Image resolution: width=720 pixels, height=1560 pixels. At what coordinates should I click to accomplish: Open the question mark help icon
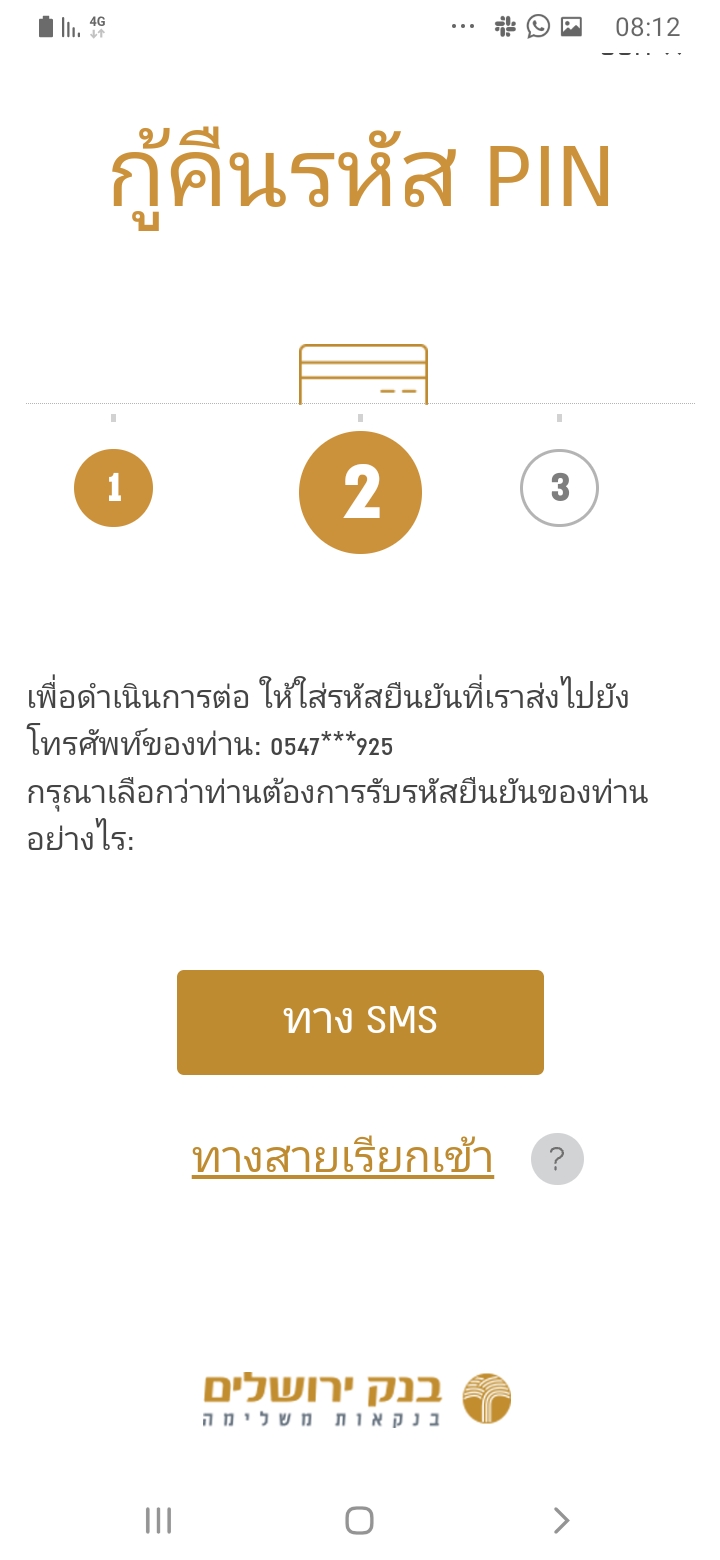click(x=557, y=1159)
